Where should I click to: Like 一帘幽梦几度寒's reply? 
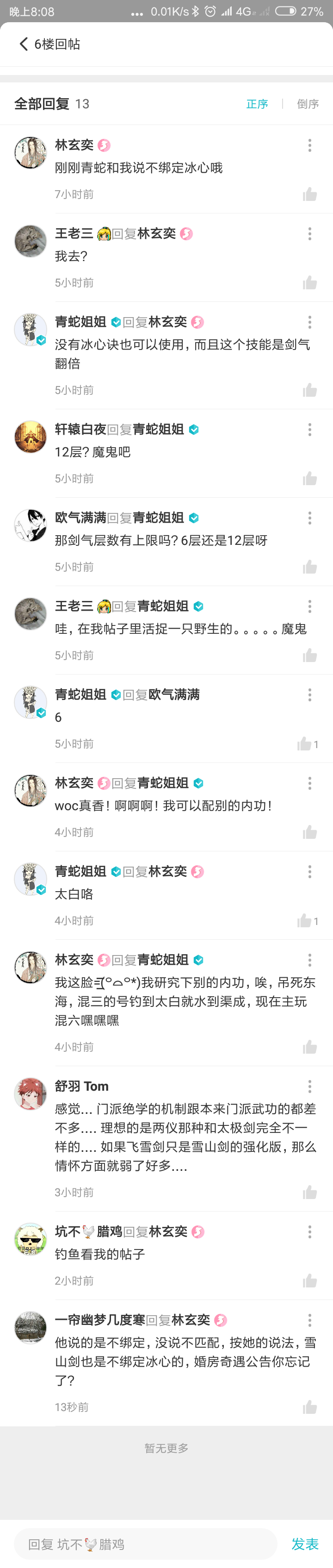tap(310, 1407)
